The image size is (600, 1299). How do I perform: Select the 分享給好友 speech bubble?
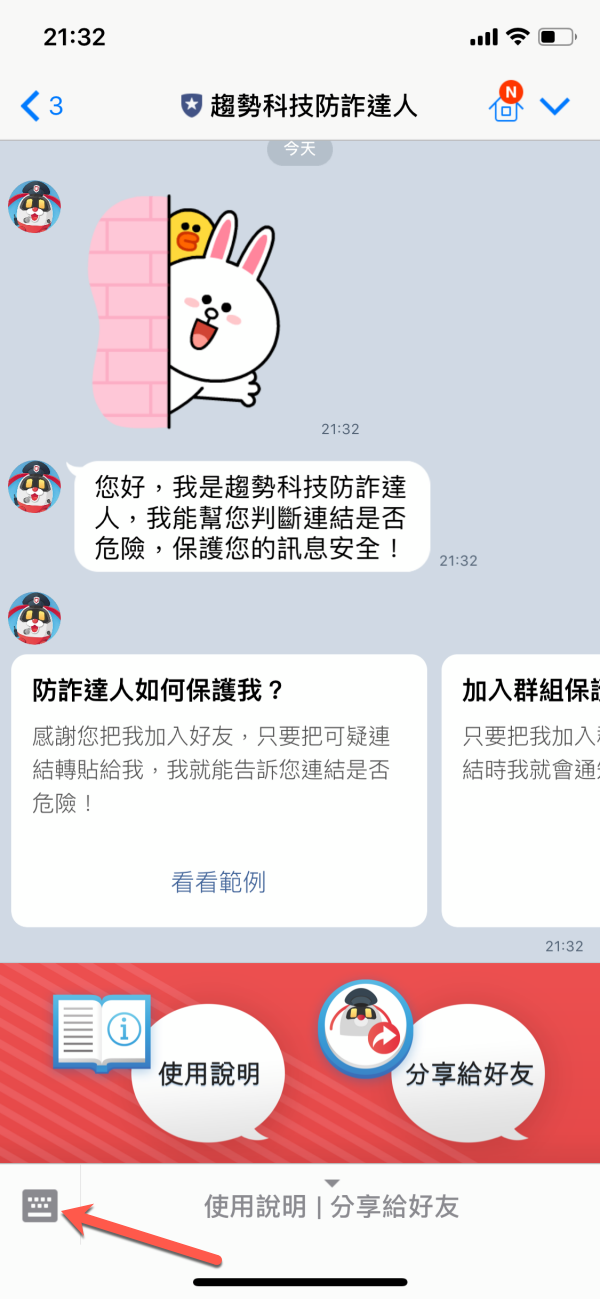pos(469,1074)
